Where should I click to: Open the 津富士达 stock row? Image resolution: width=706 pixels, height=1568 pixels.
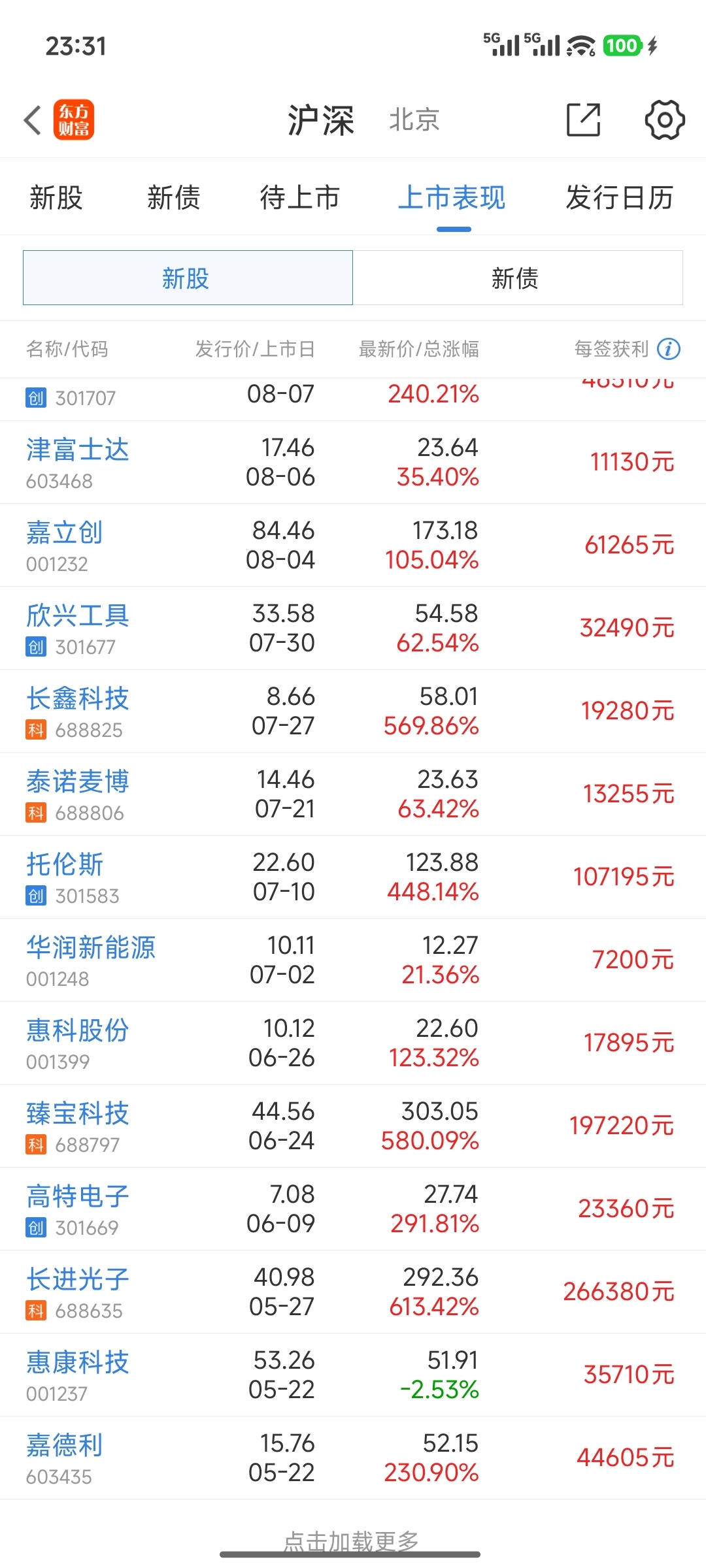click(353, 462)
